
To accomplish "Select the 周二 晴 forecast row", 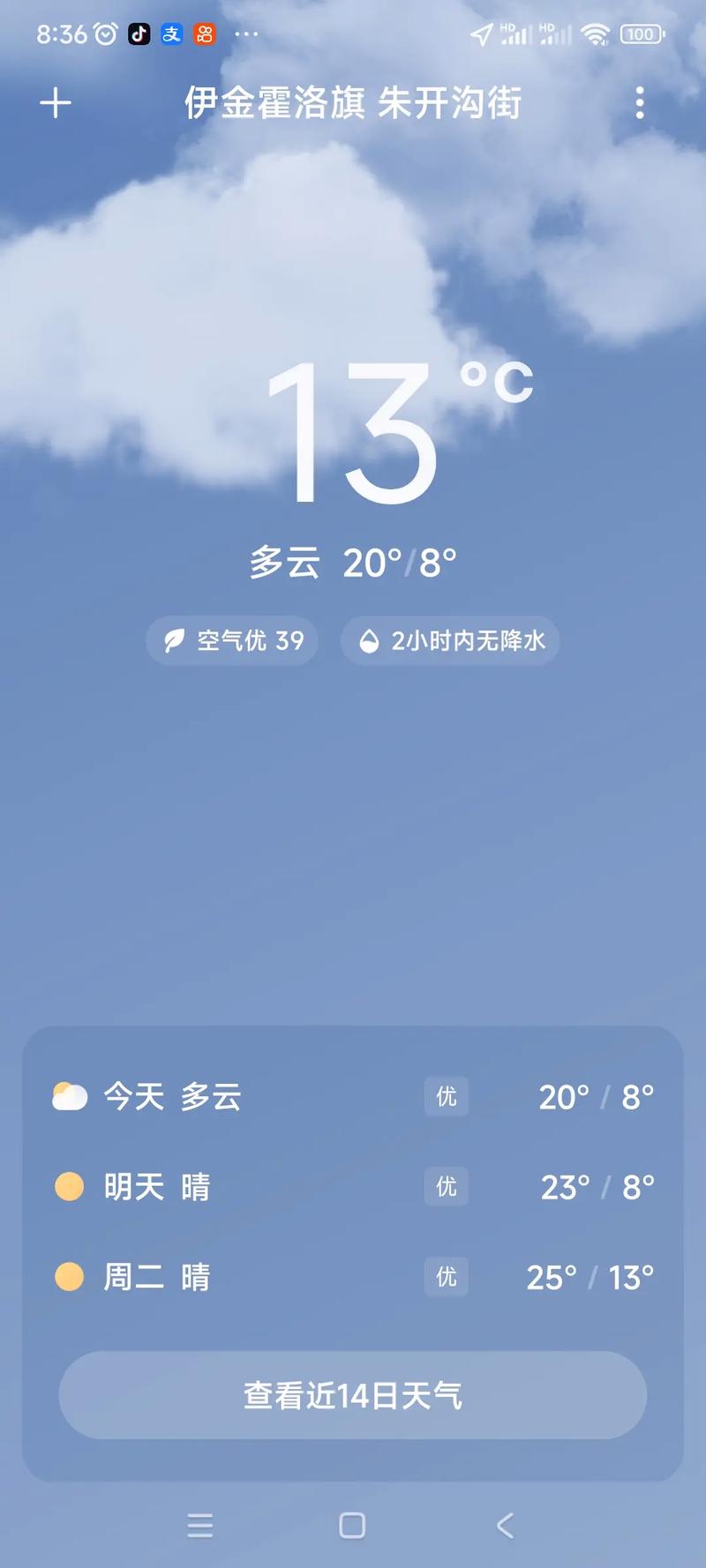I will click(x=352, y=1277).
